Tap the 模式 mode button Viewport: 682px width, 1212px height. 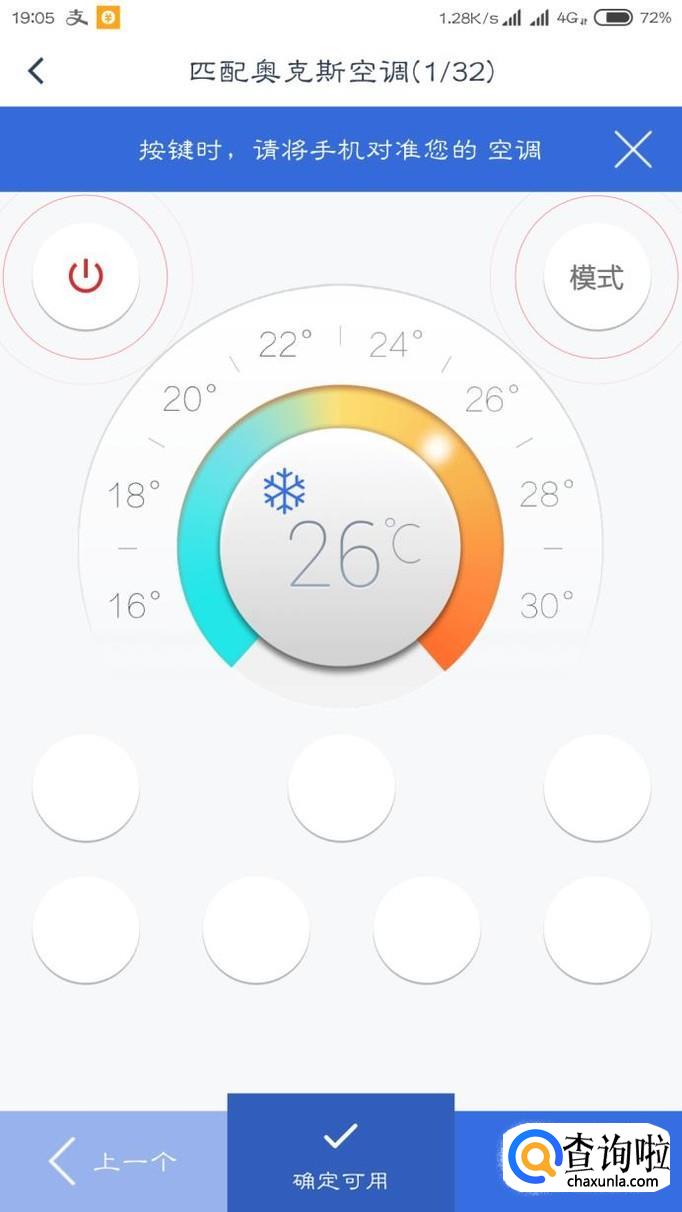click(x=596, y=277)
